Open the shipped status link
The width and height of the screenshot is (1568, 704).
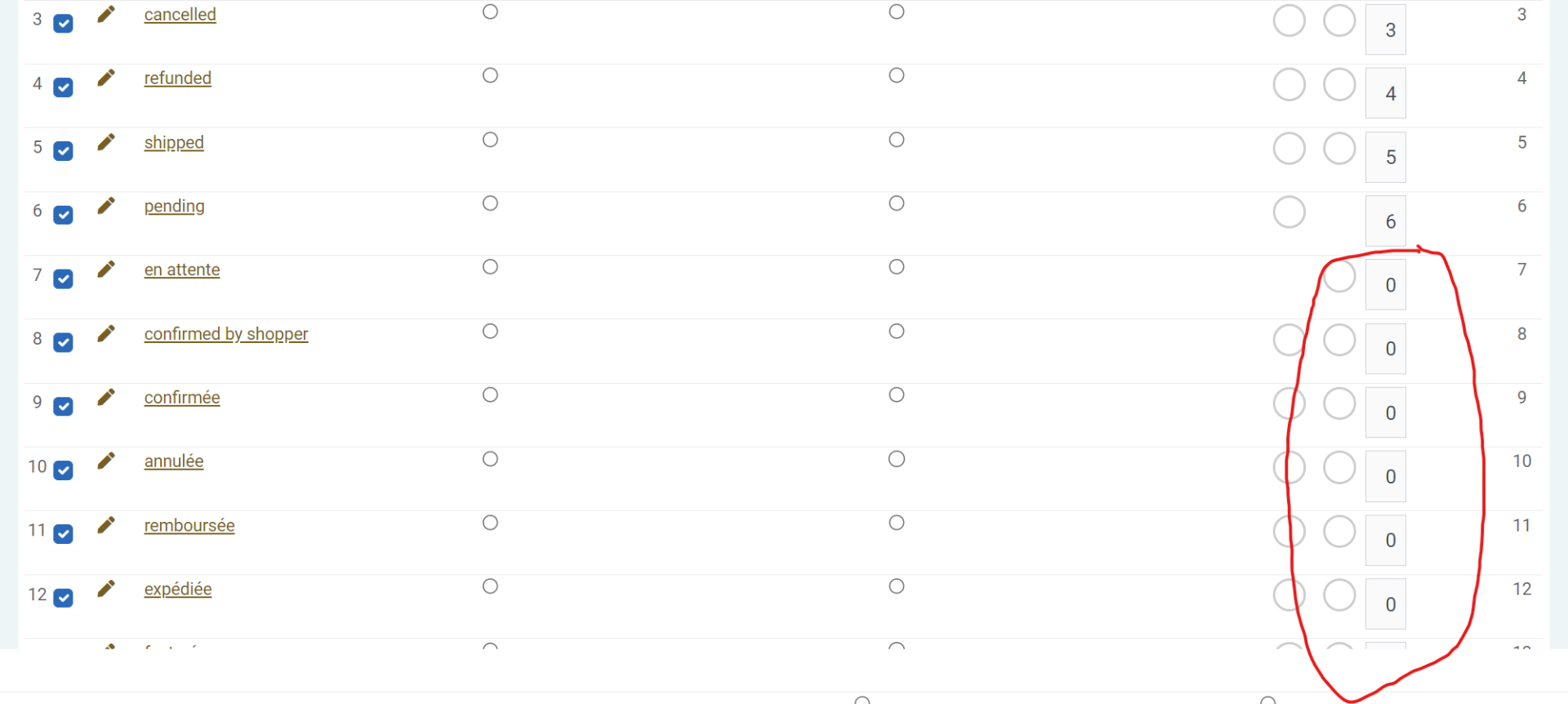click(x=174, y=143)
